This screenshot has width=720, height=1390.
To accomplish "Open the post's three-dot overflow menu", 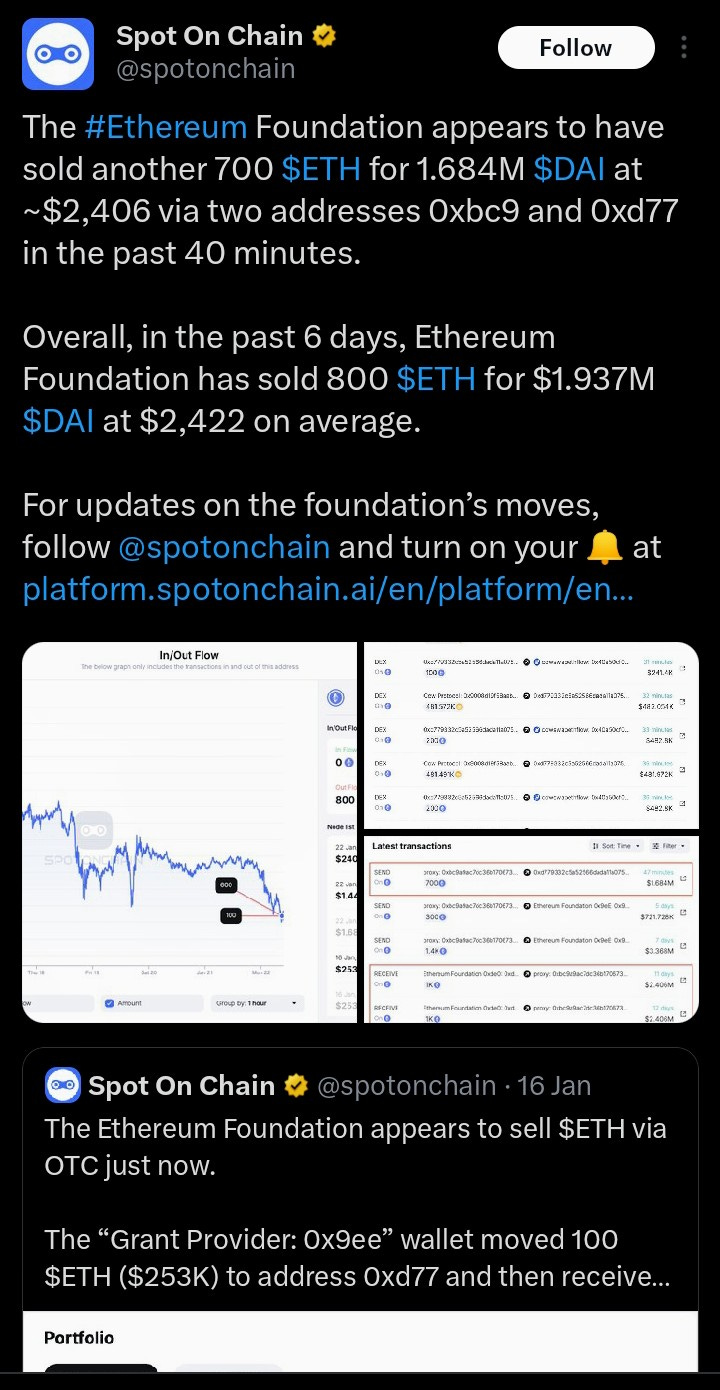I will [684, 48].
